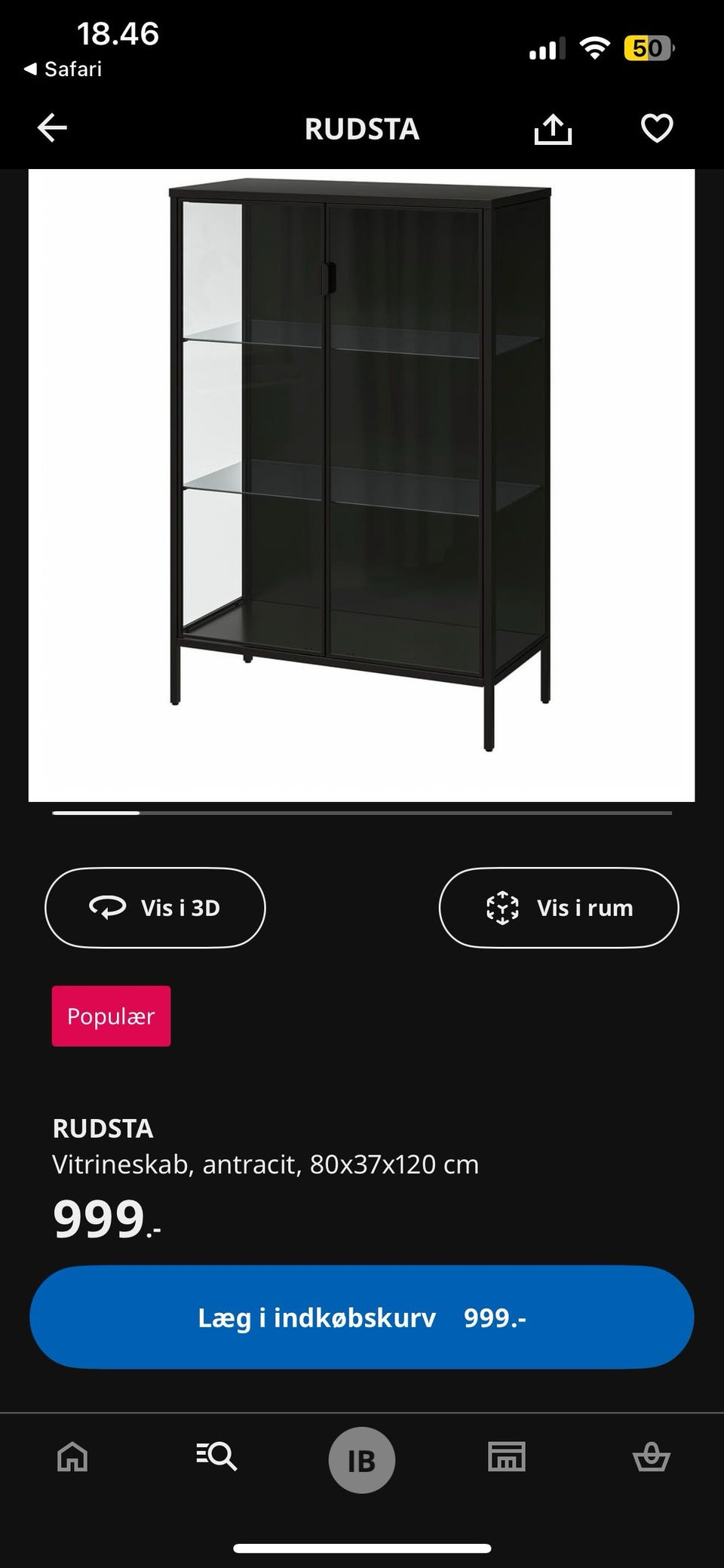Open the store locator icon

(507, 1458)
